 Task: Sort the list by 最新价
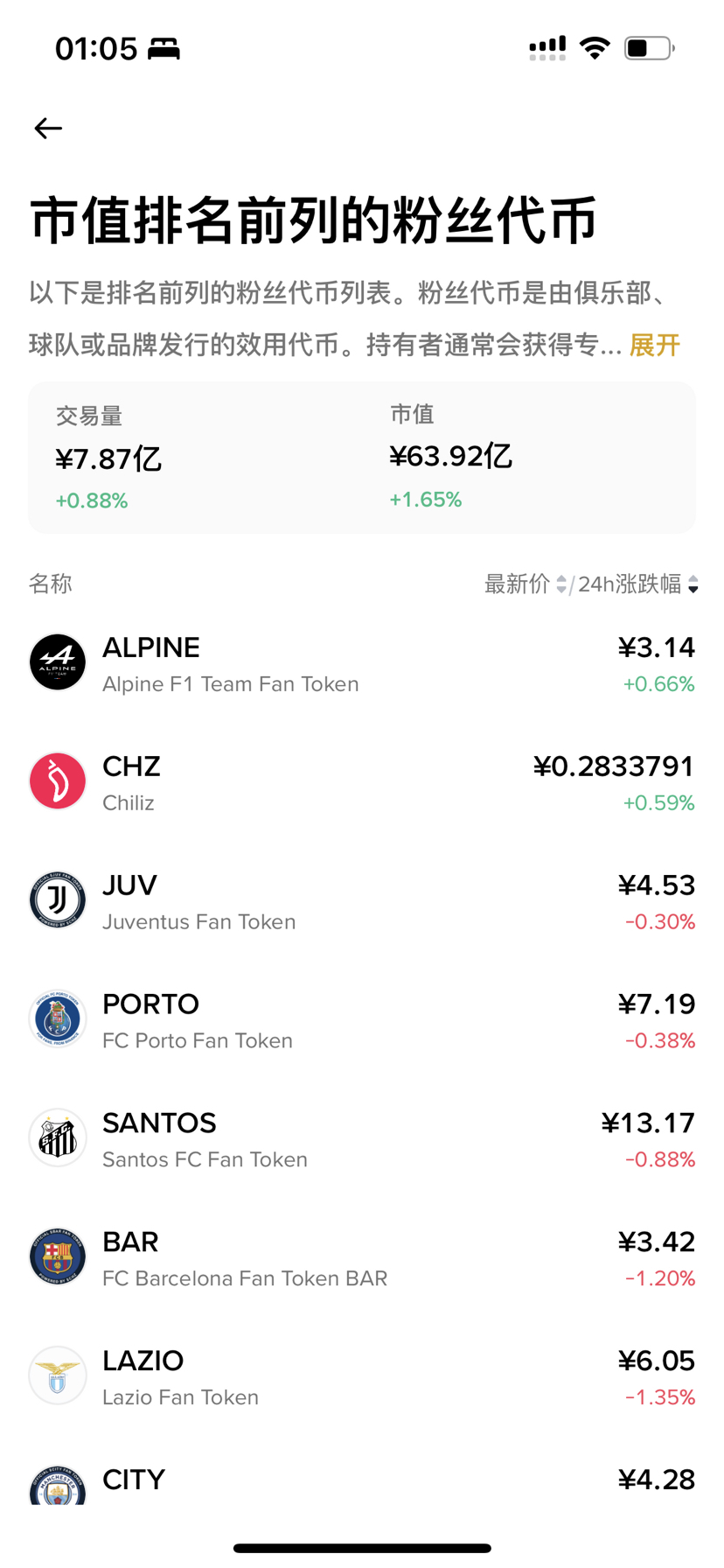click(525, 584)
